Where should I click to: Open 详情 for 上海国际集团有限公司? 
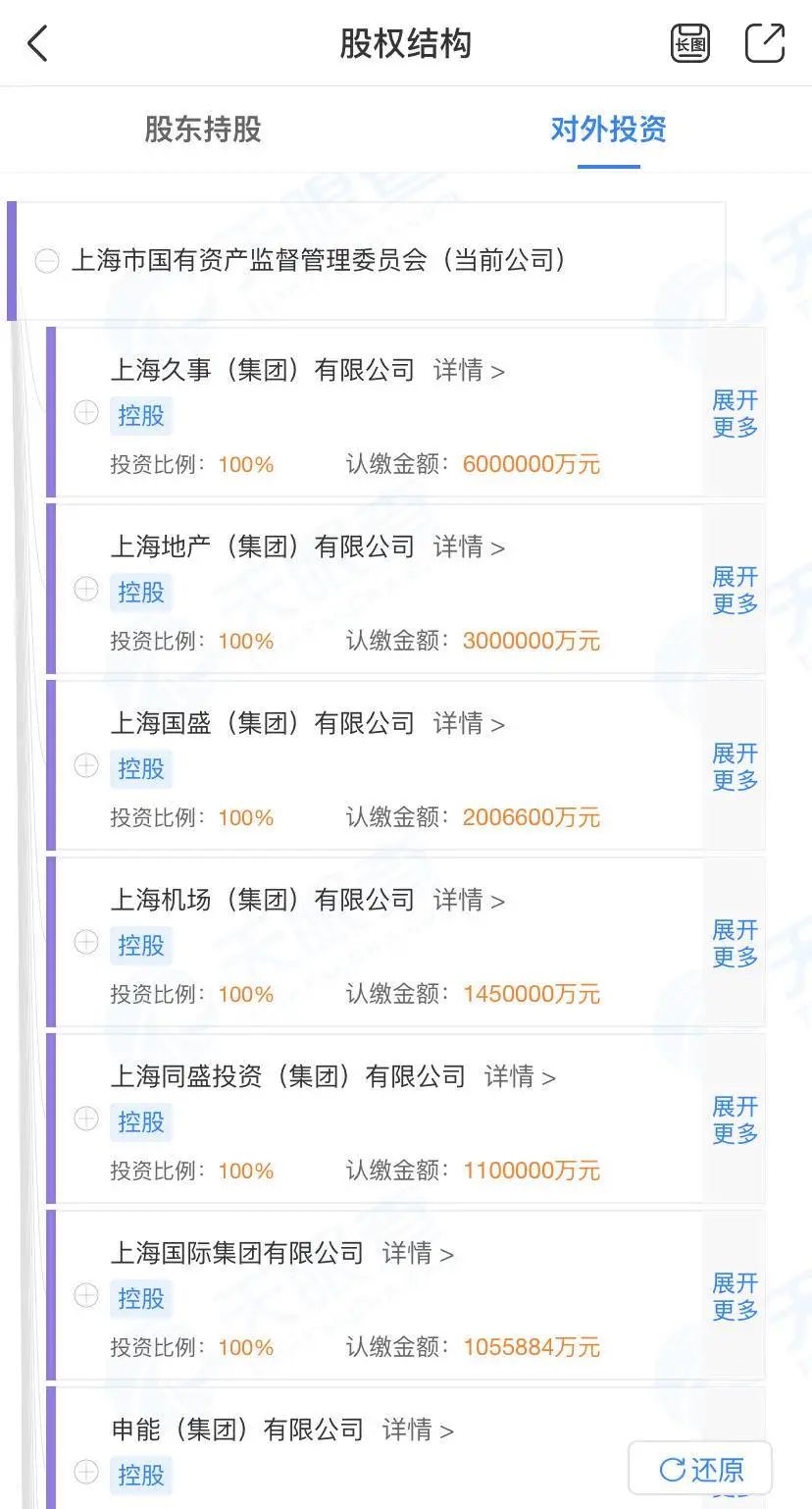pos(418,1254)
